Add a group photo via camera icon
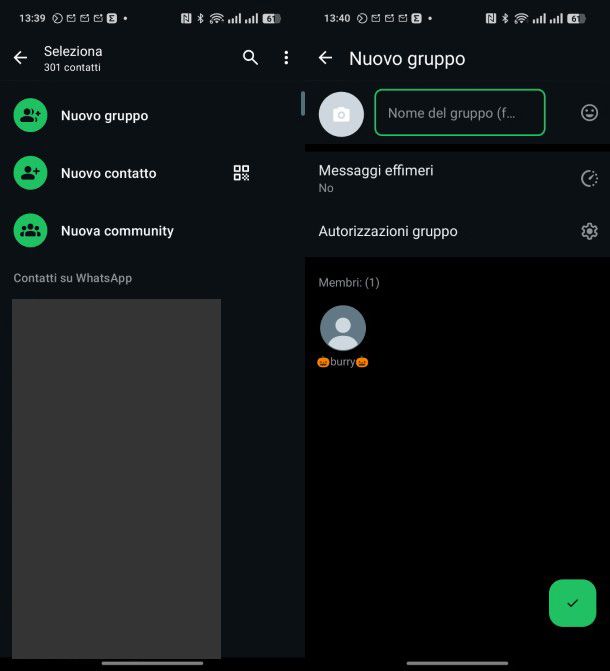610x671 pixels. [x=341, y=114]
